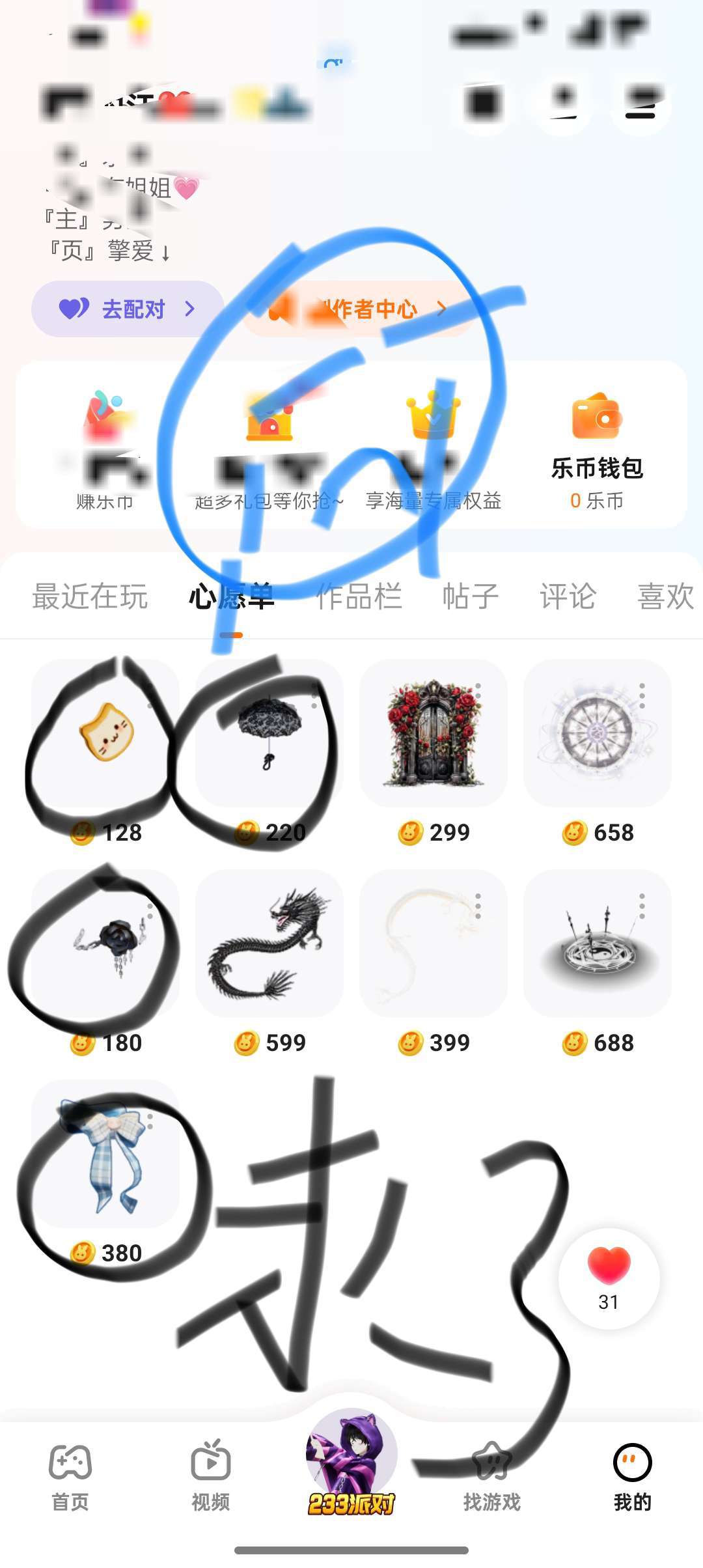Open the black dragon item priced 599
The width and height of the screenshot is (703, 1568).
click(x=269, y=943)
